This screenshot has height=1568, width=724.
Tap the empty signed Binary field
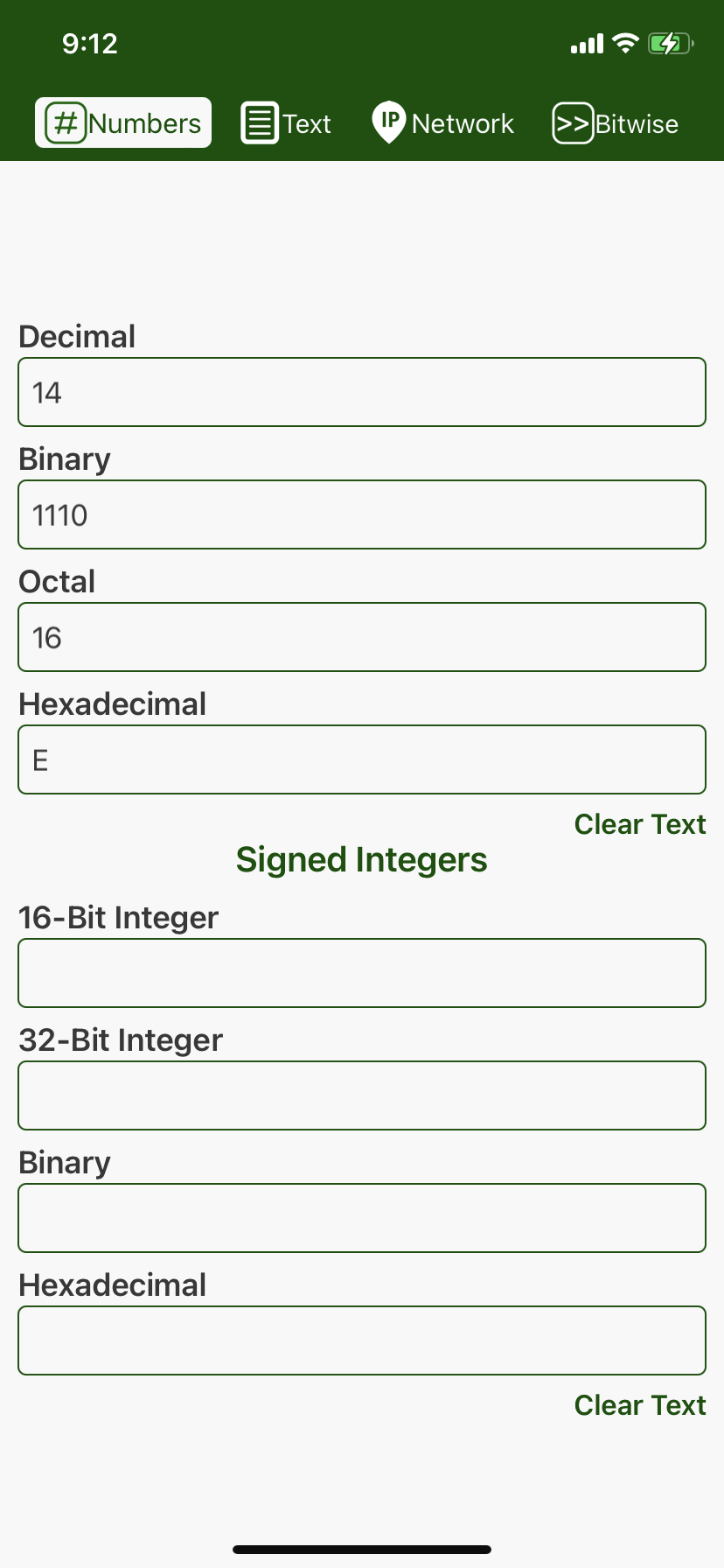click(362, 1218)
